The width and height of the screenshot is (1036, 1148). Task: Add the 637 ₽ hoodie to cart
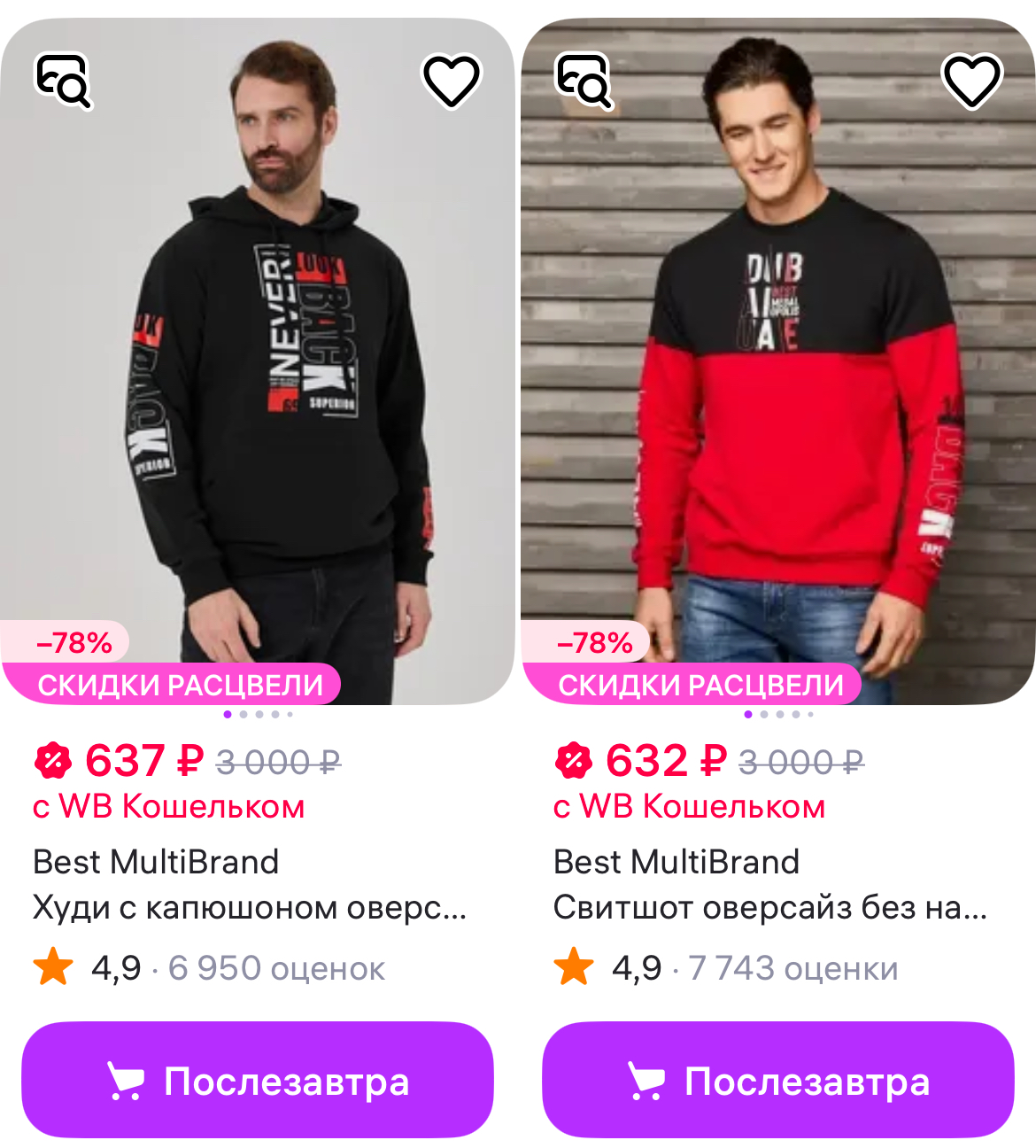click(x=257, y=1080)
